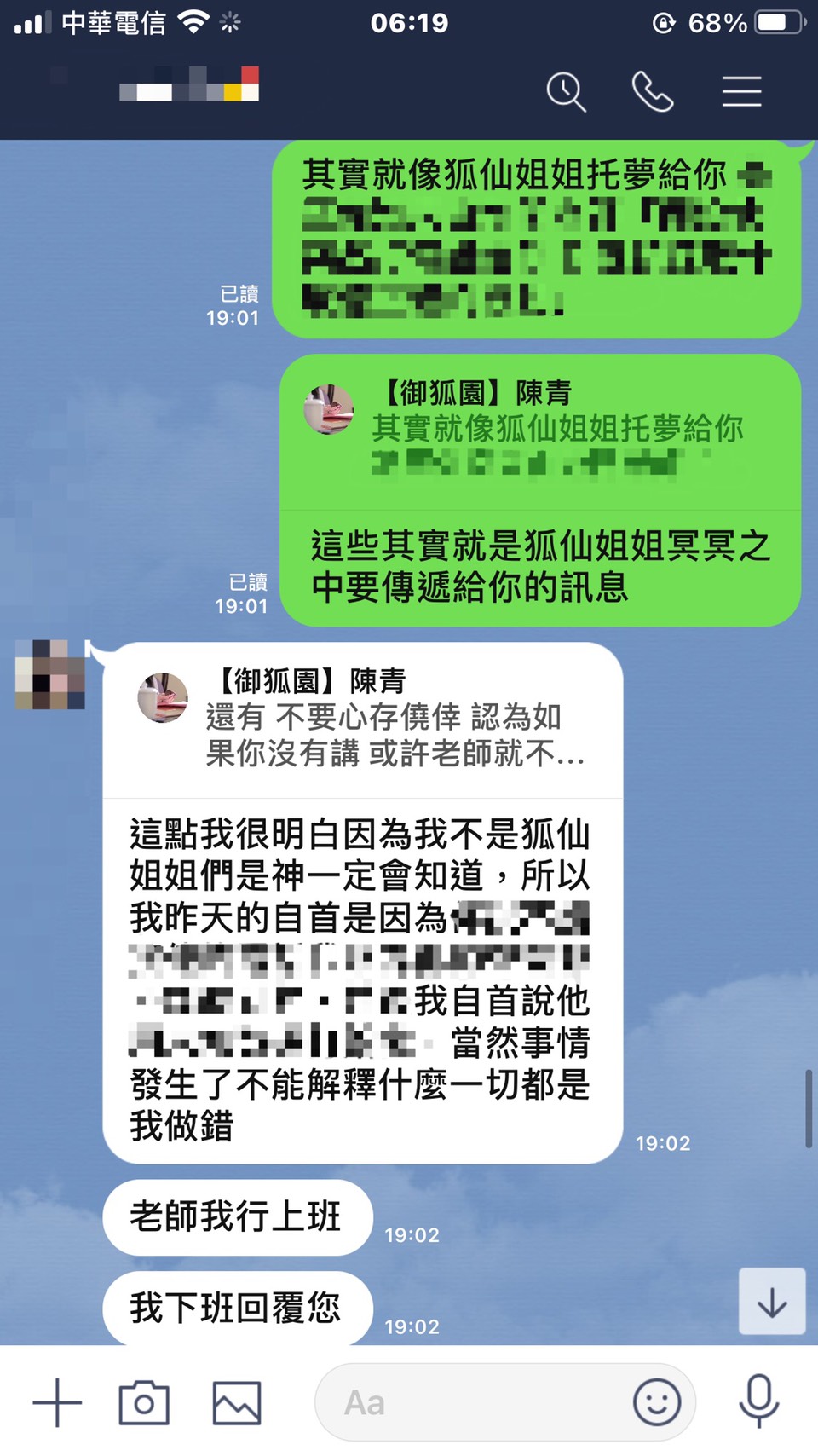Open the camera

click(144, 1402)
